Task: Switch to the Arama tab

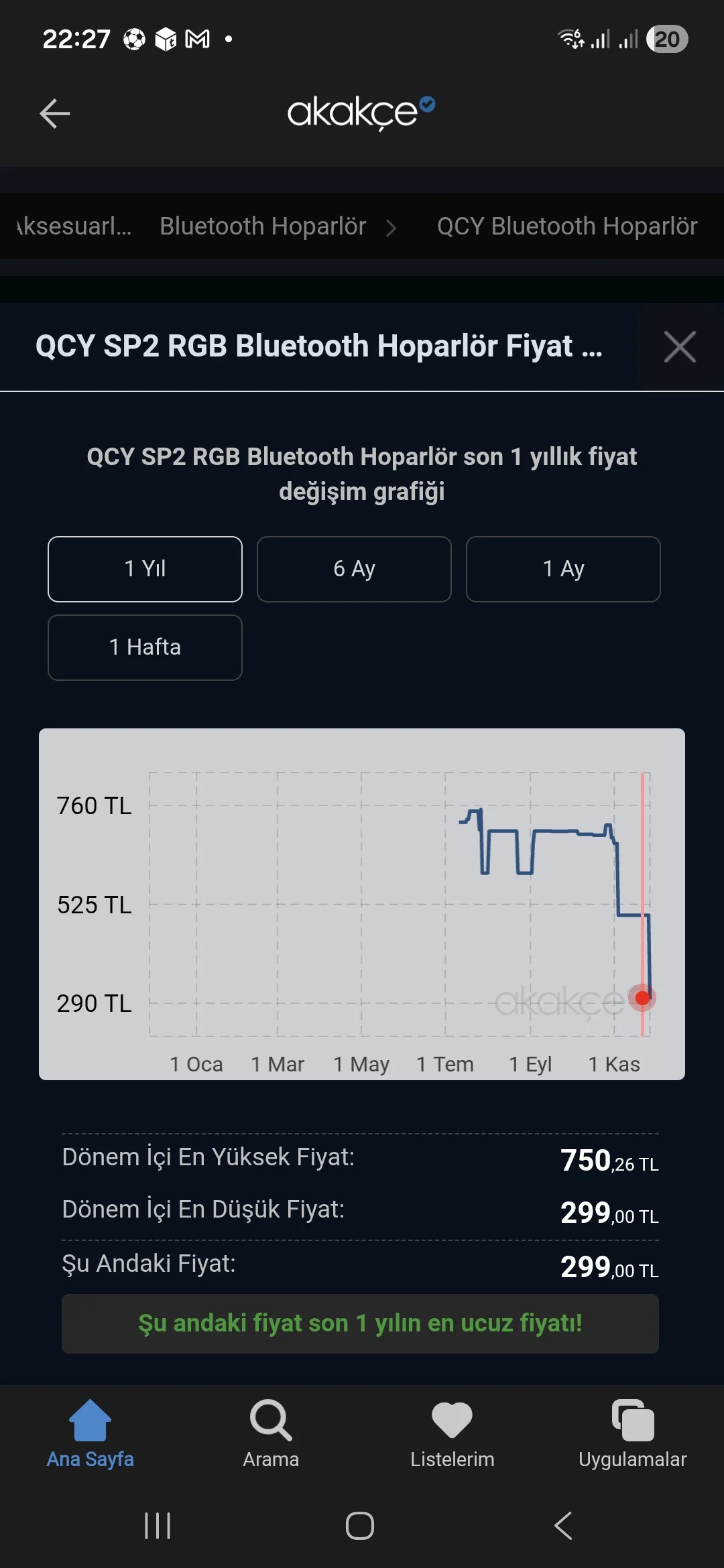Action: [x=271, y=1434]
